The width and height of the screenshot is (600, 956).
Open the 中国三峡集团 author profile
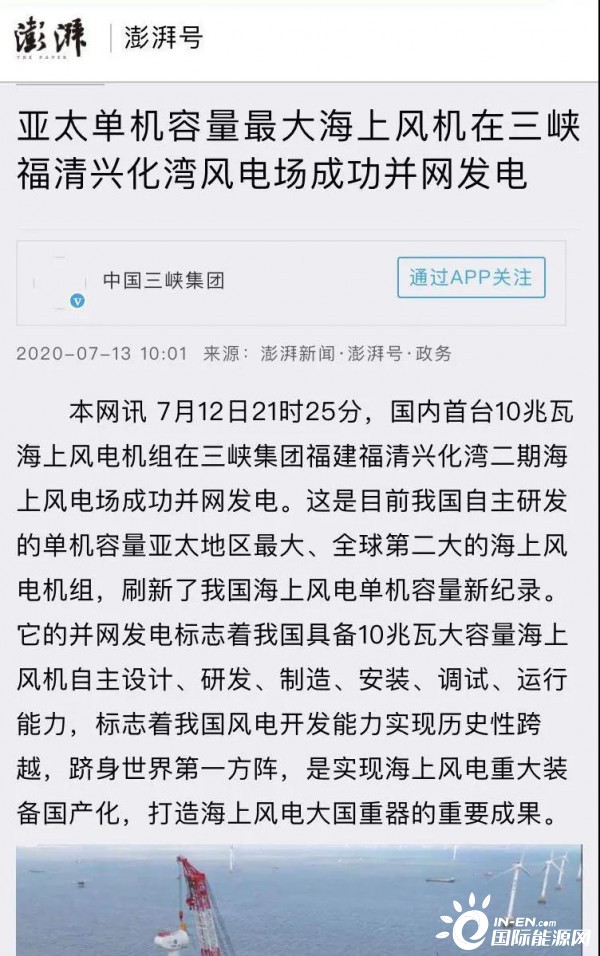click(163, 280)
